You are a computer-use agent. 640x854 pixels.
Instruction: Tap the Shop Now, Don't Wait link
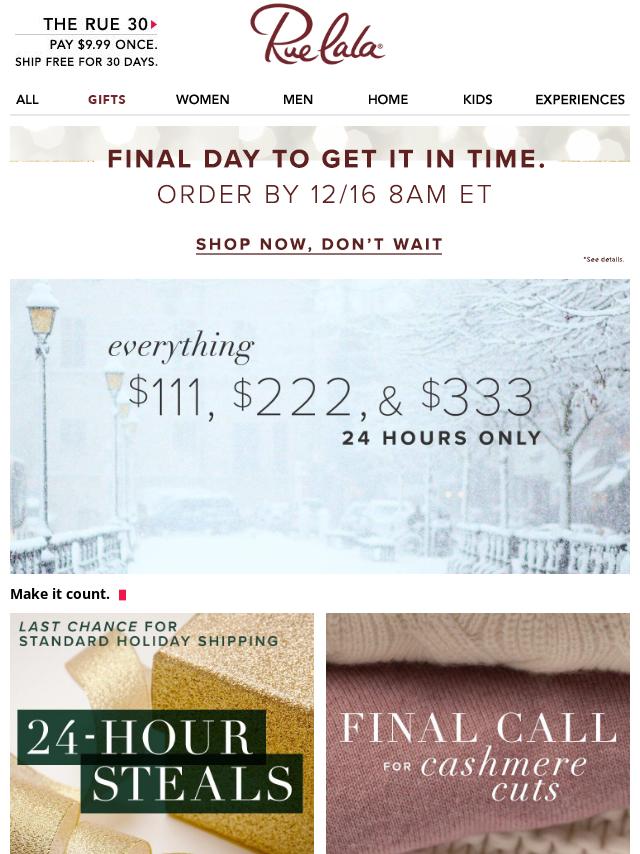(319, 244)
